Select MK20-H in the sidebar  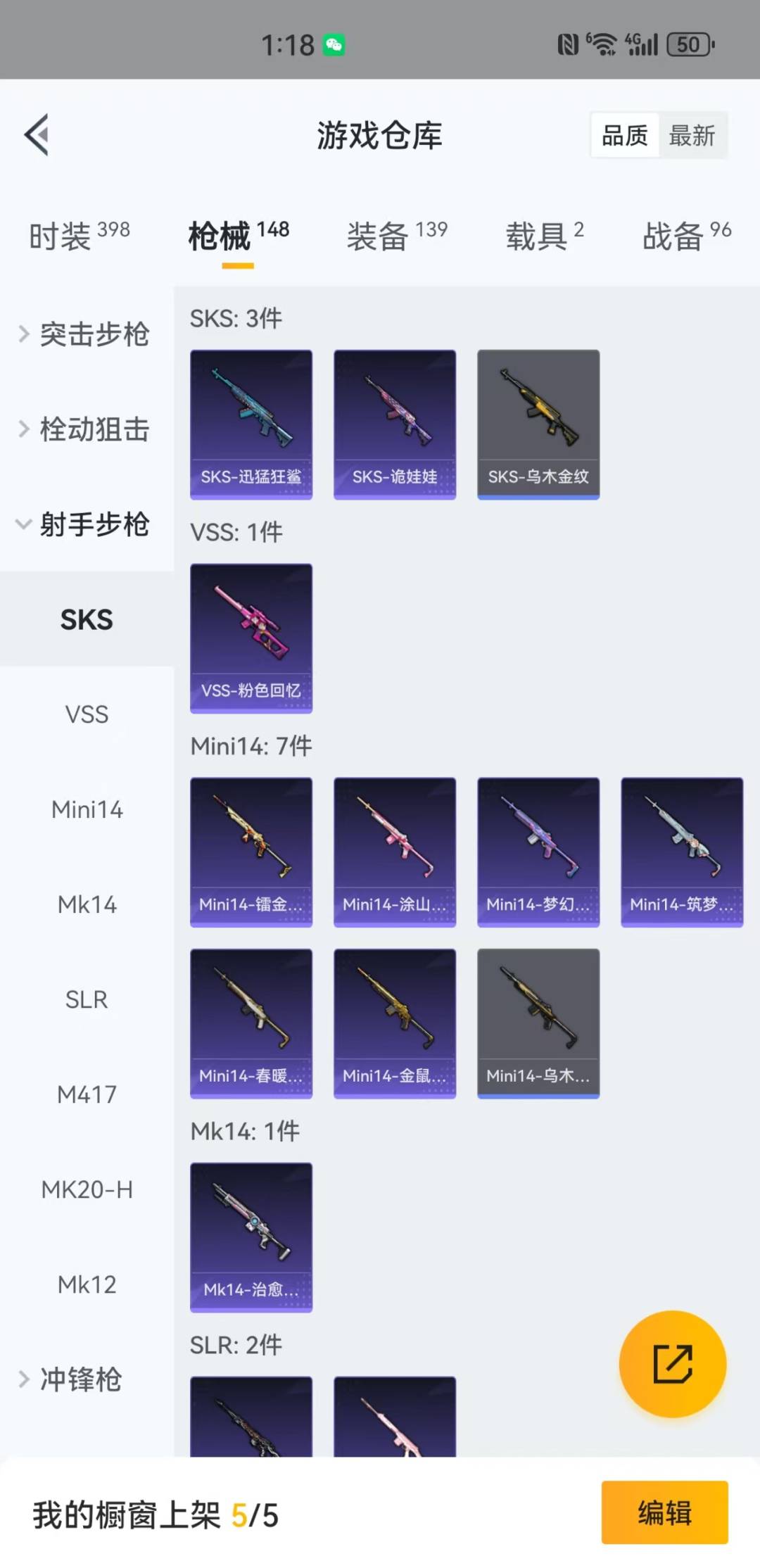pyautogui.click(x=87, y=1189)
